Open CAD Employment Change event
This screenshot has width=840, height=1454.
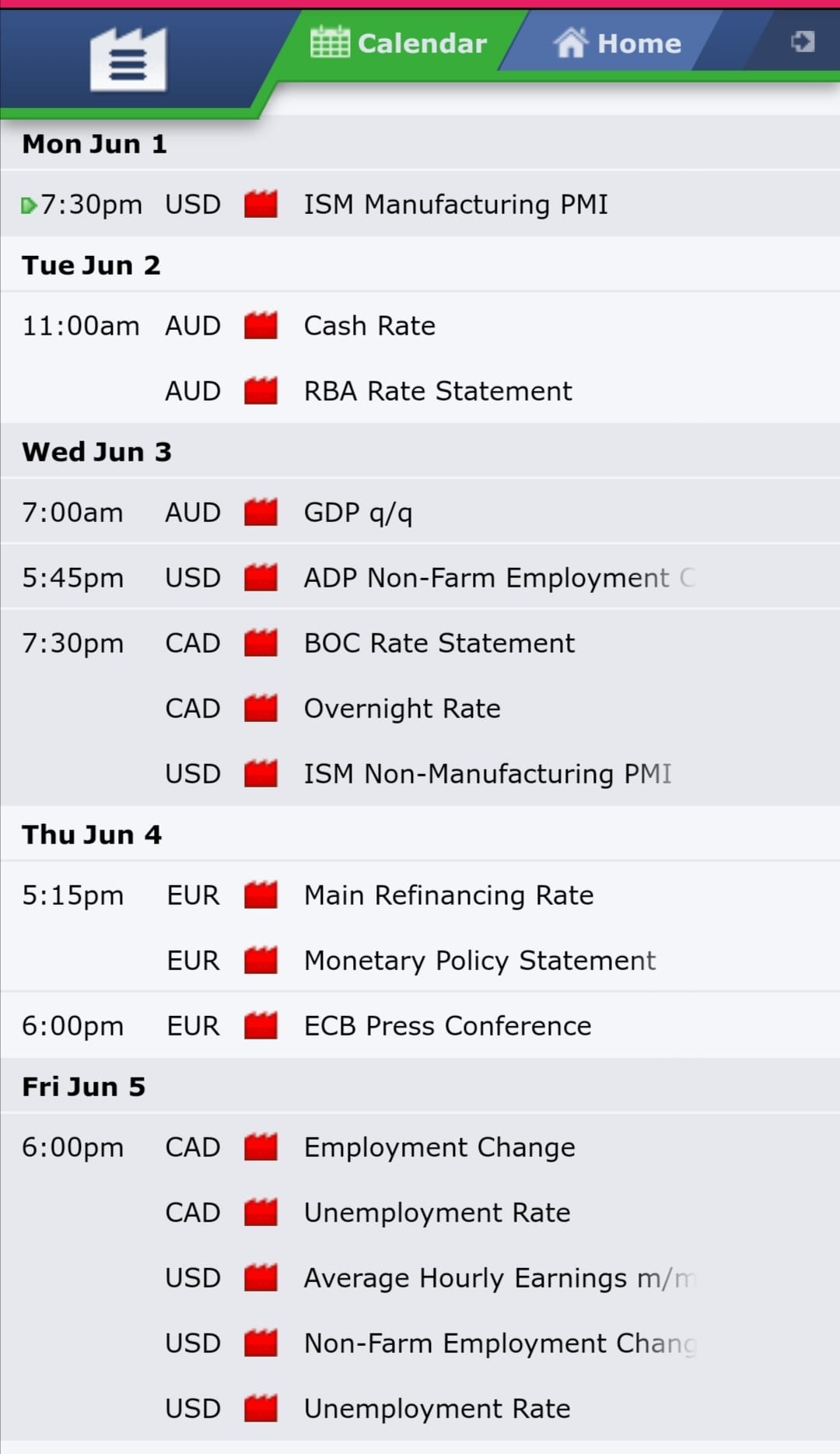(420, 1147)
